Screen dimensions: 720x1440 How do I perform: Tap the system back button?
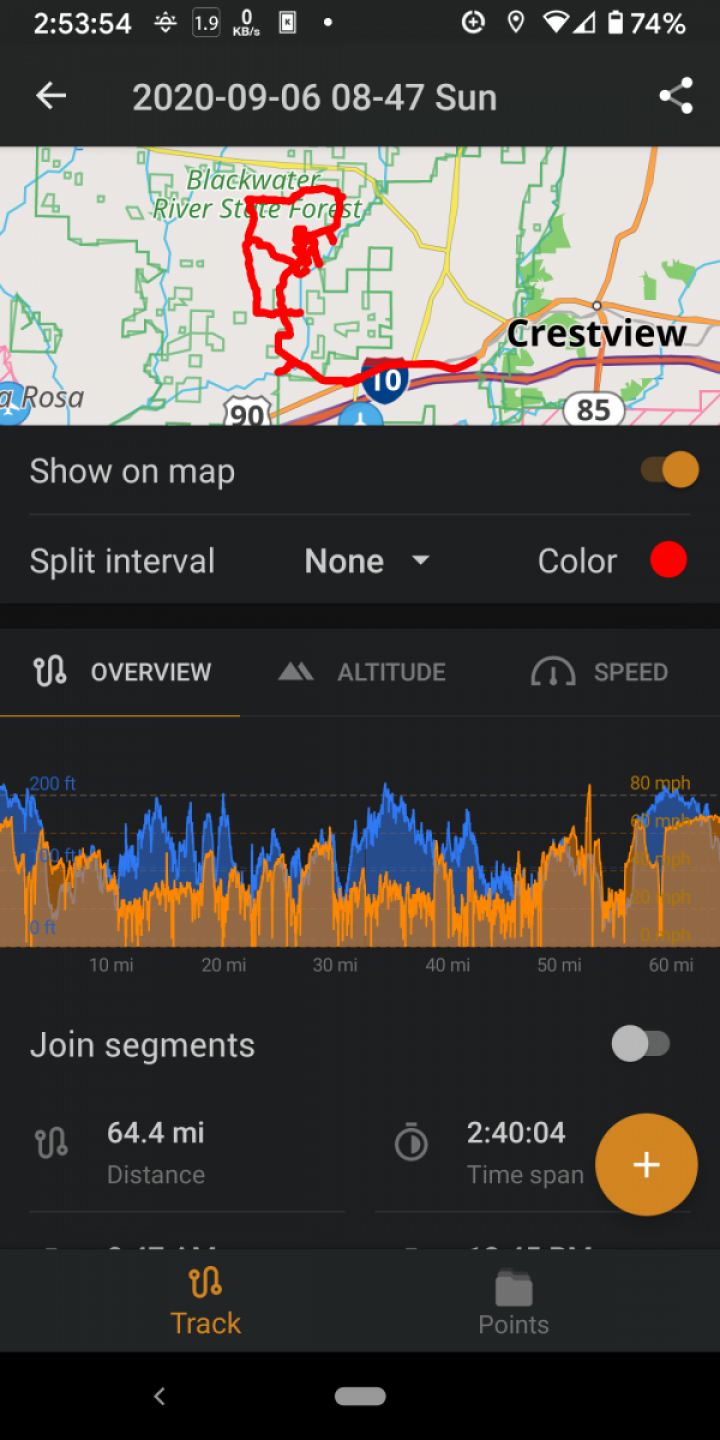click(159, 1396)
